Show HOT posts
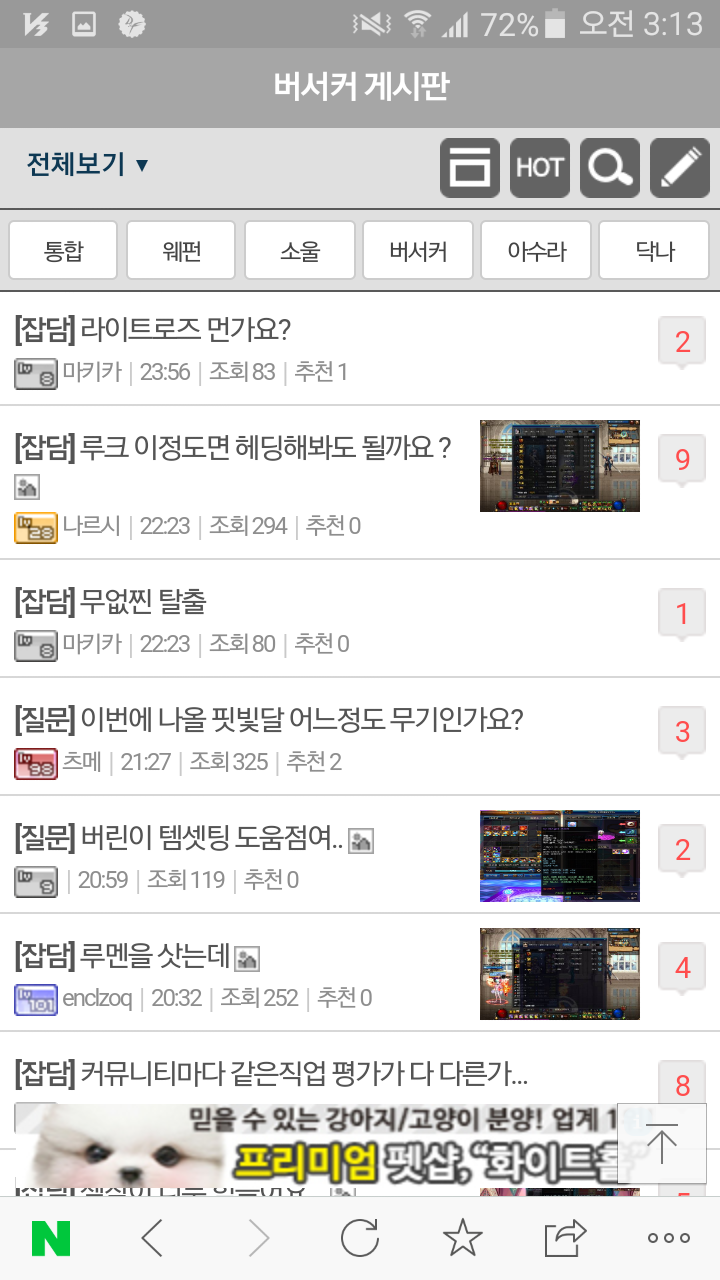 pyautogui.click(x=540, y=168)
